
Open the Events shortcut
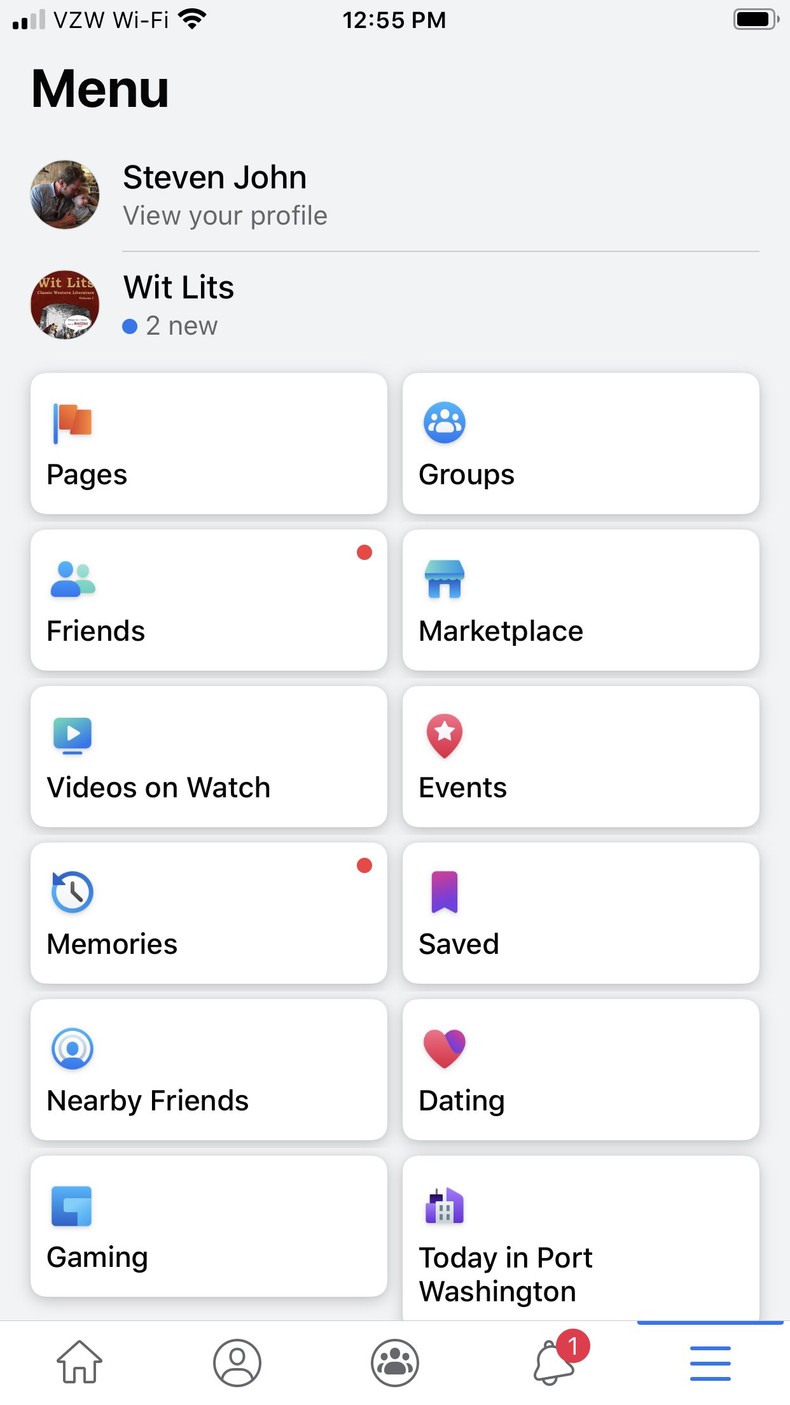point(580,756)
